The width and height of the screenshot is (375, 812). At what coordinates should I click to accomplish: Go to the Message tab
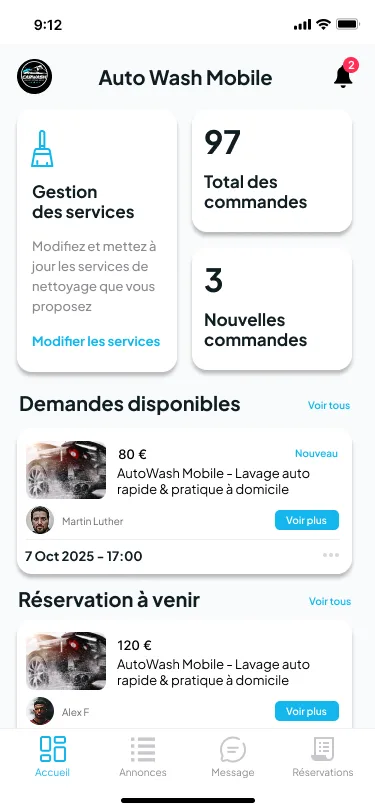(x=233, y=756)
